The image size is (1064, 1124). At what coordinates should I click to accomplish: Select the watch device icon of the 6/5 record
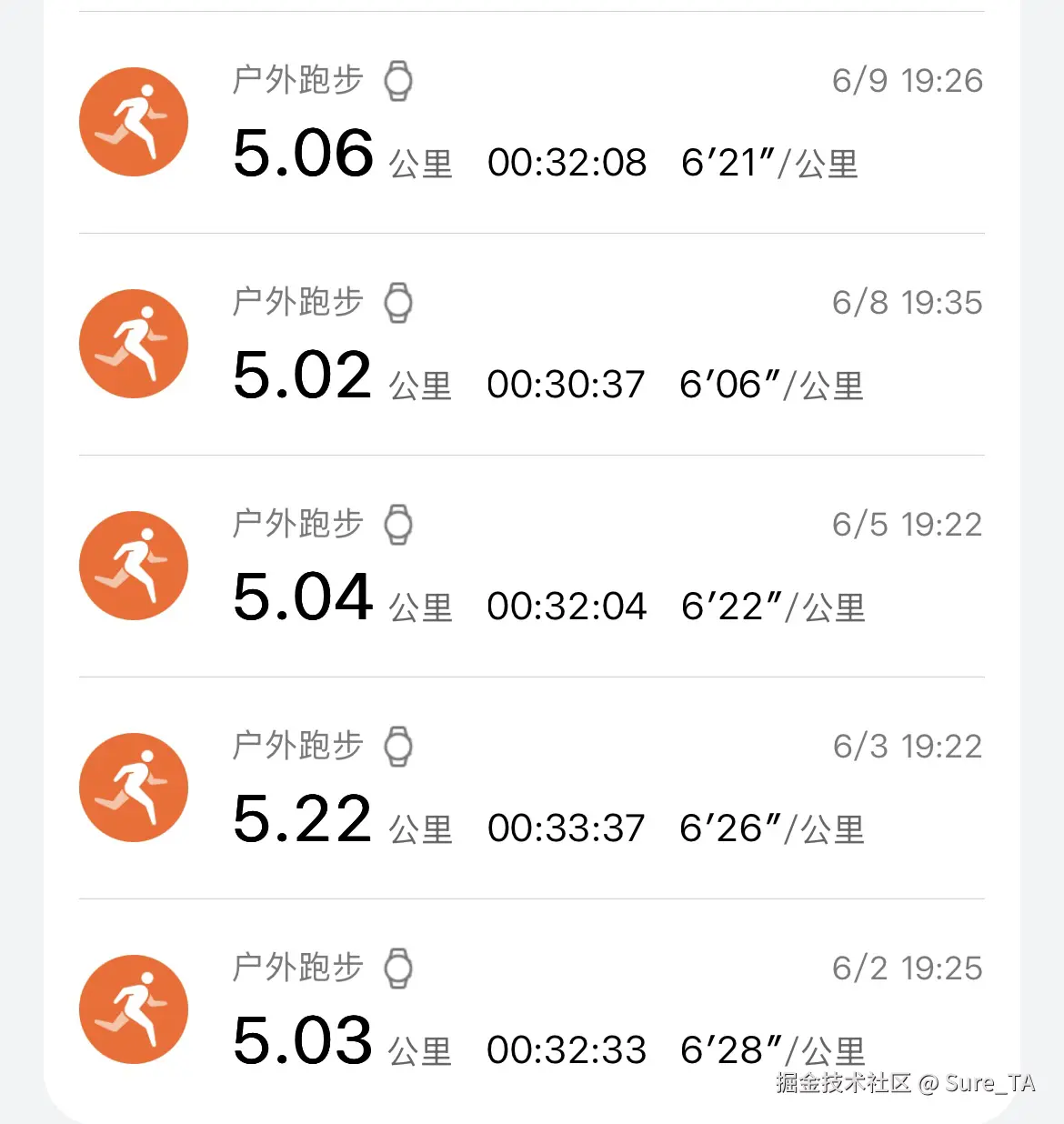(x=398, y=525)
